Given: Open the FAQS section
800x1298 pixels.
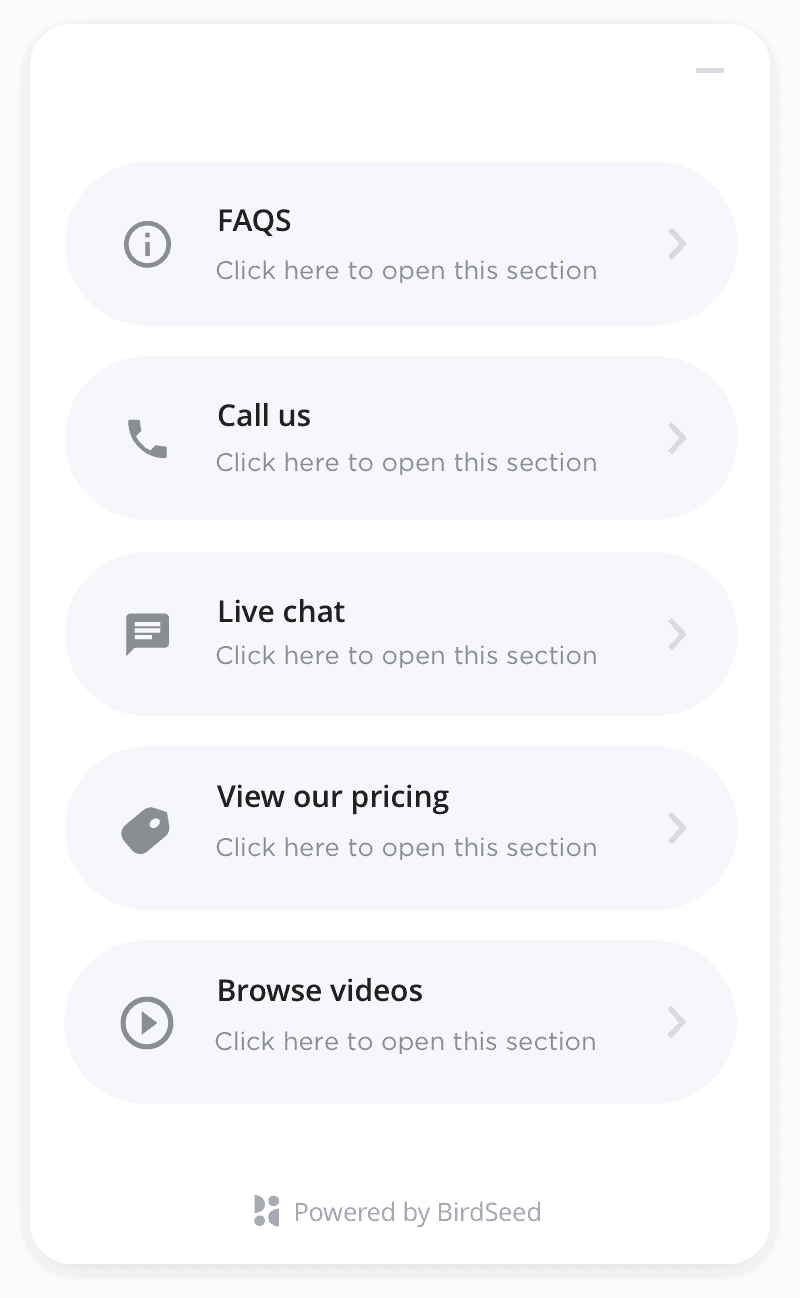Looking at the screenshot, I should (x=400, y=244).
